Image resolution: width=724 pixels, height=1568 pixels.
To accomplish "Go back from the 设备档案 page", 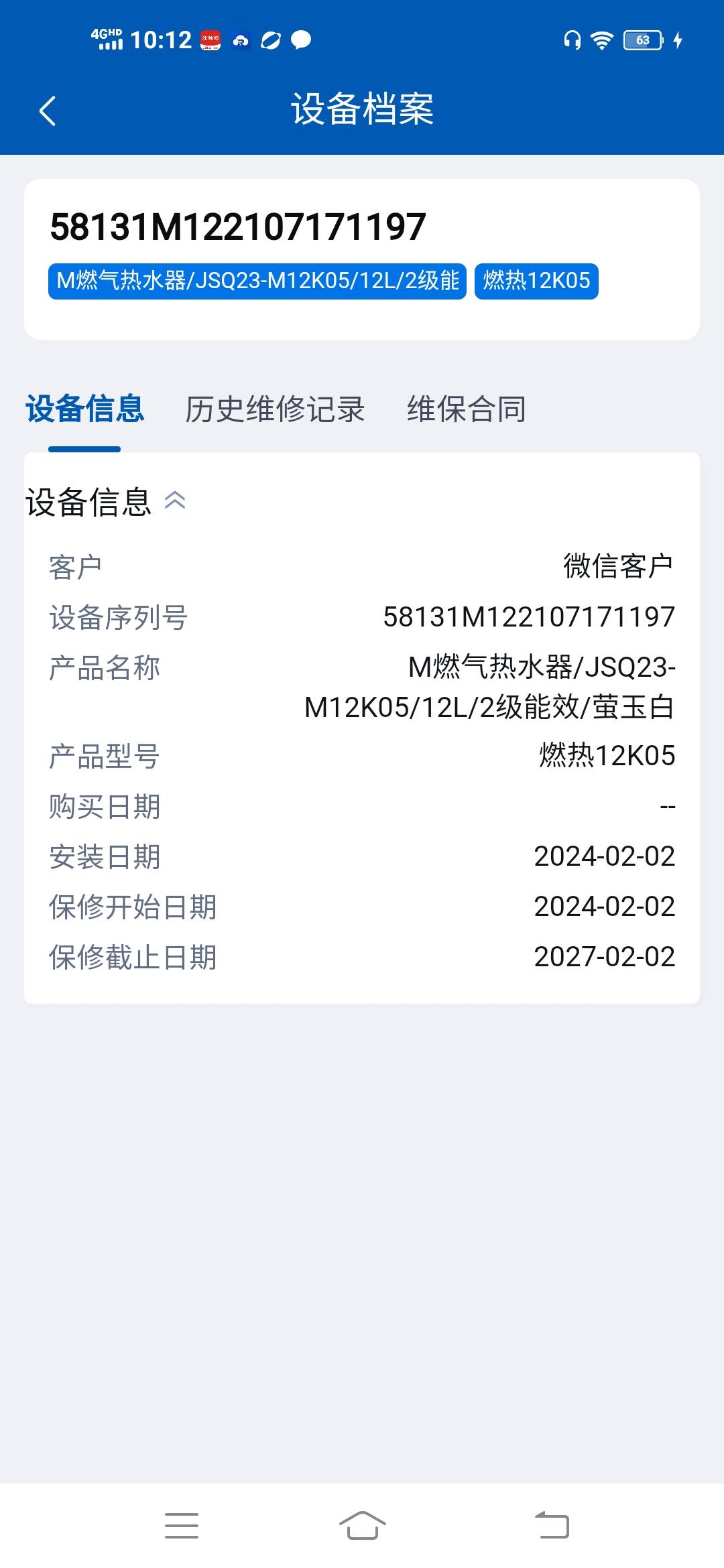I will pyautogui.click(x=47, y=111).
